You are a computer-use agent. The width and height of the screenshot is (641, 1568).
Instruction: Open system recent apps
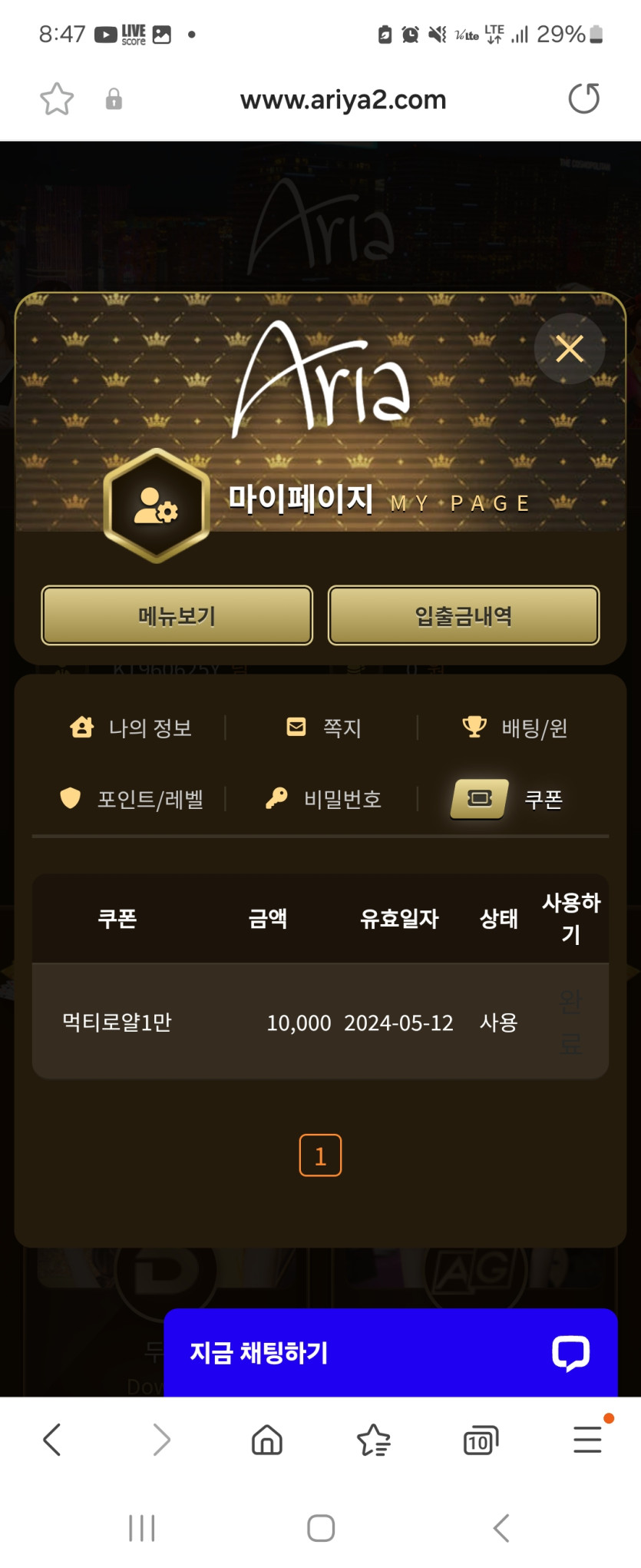(142, 1528)
